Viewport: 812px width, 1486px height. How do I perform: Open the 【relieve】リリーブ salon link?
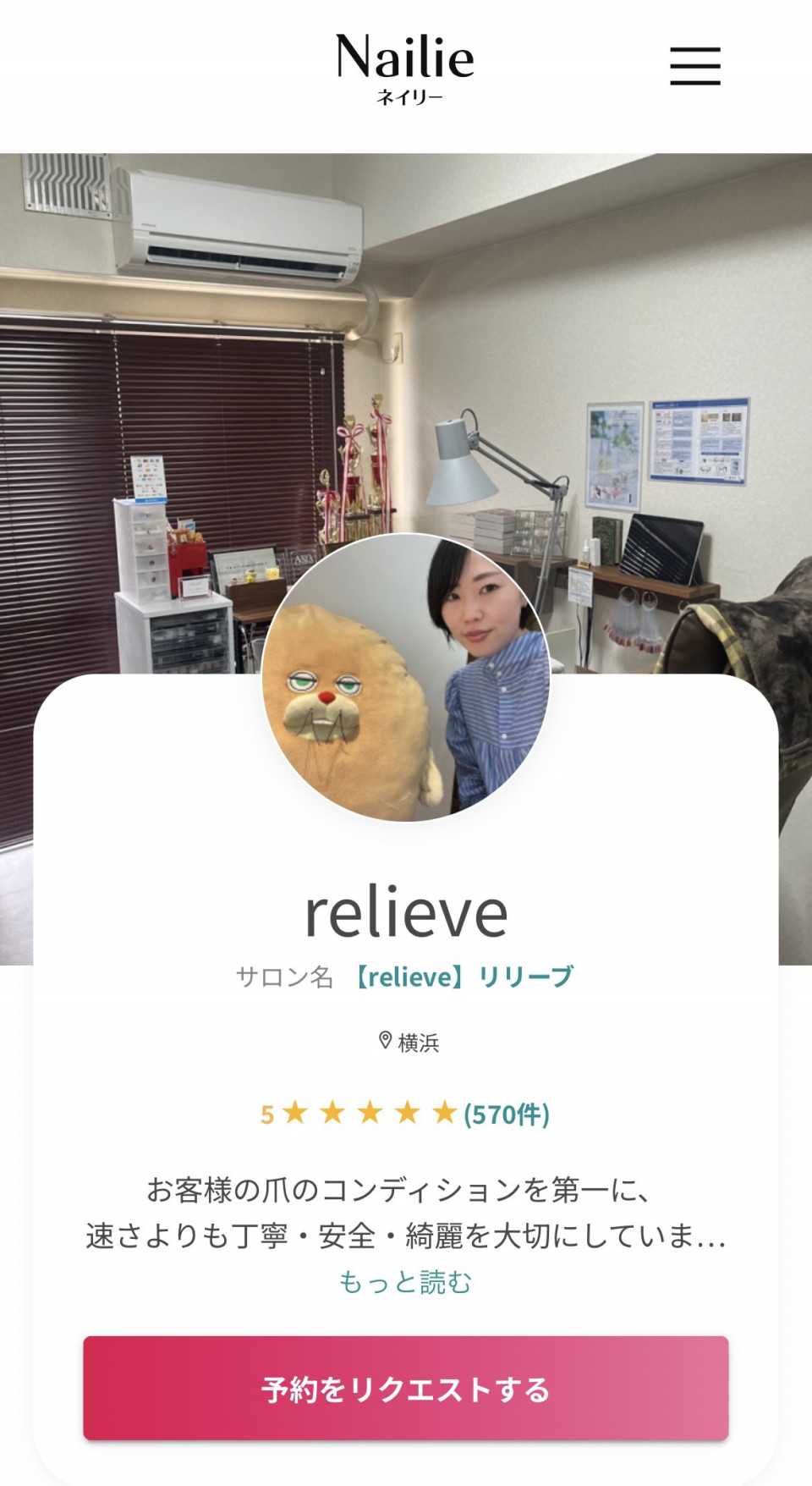(461, 977)
